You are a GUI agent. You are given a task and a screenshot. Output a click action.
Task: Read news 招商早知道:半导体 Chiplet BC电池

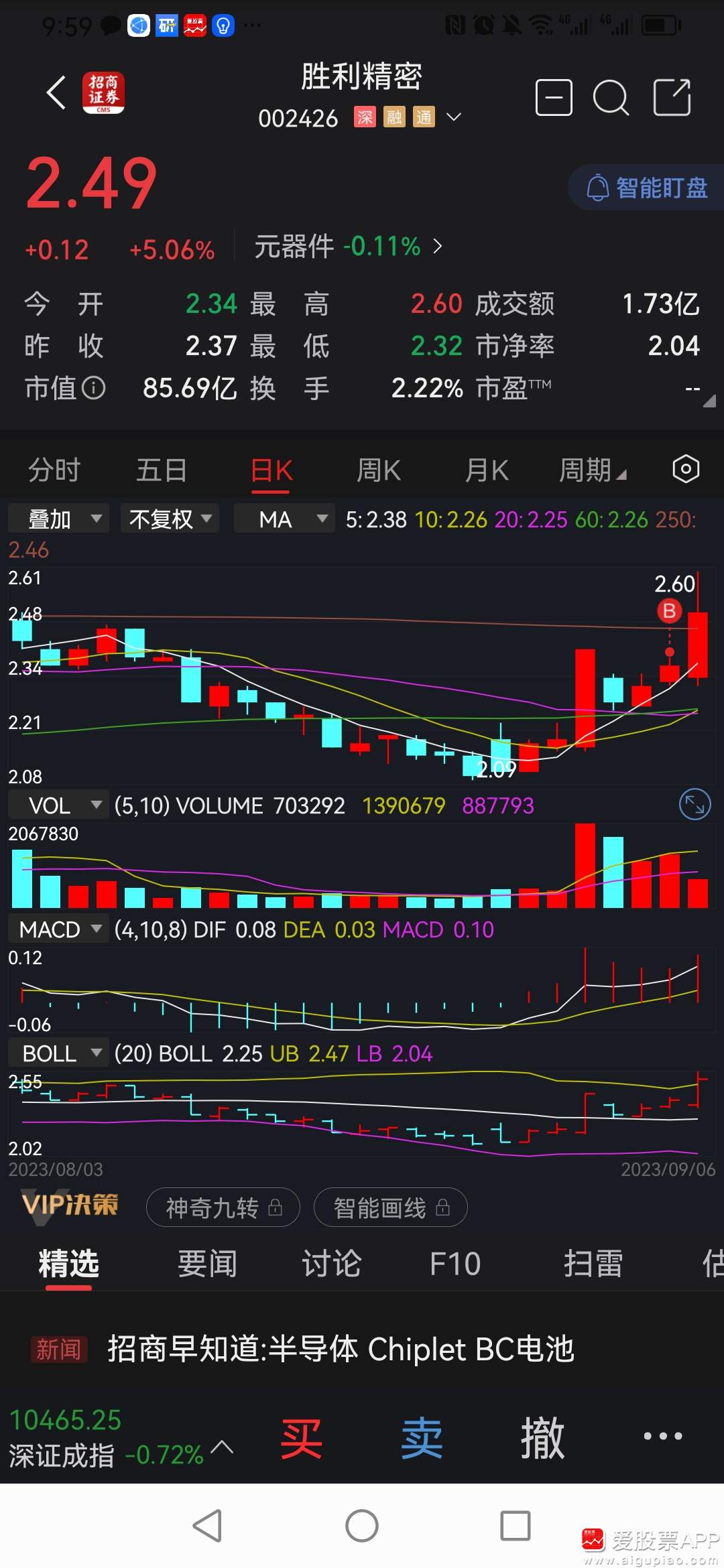tap(341, 1348)
